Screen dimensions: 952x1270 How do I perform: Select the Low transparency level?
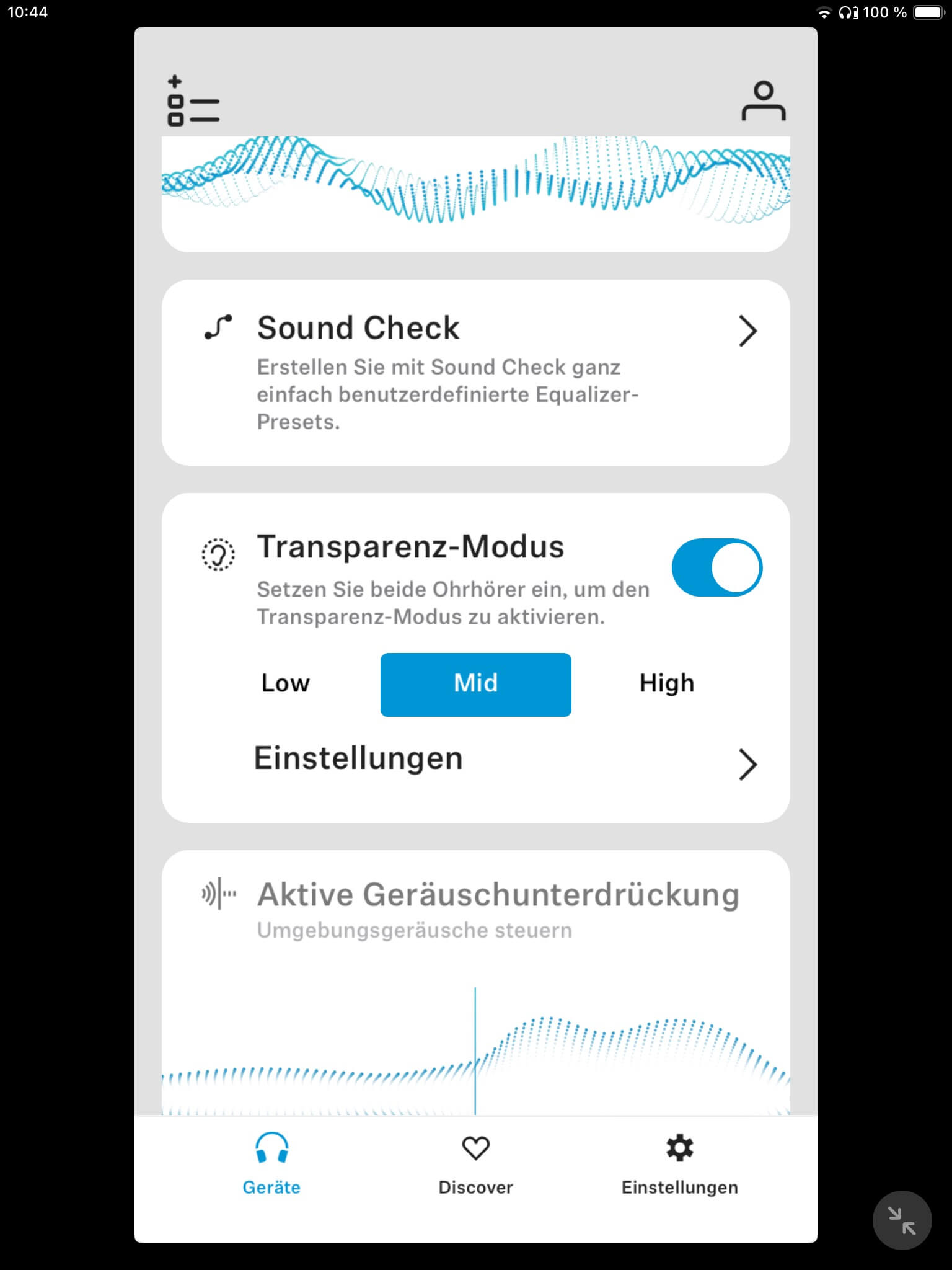[285, 684]
